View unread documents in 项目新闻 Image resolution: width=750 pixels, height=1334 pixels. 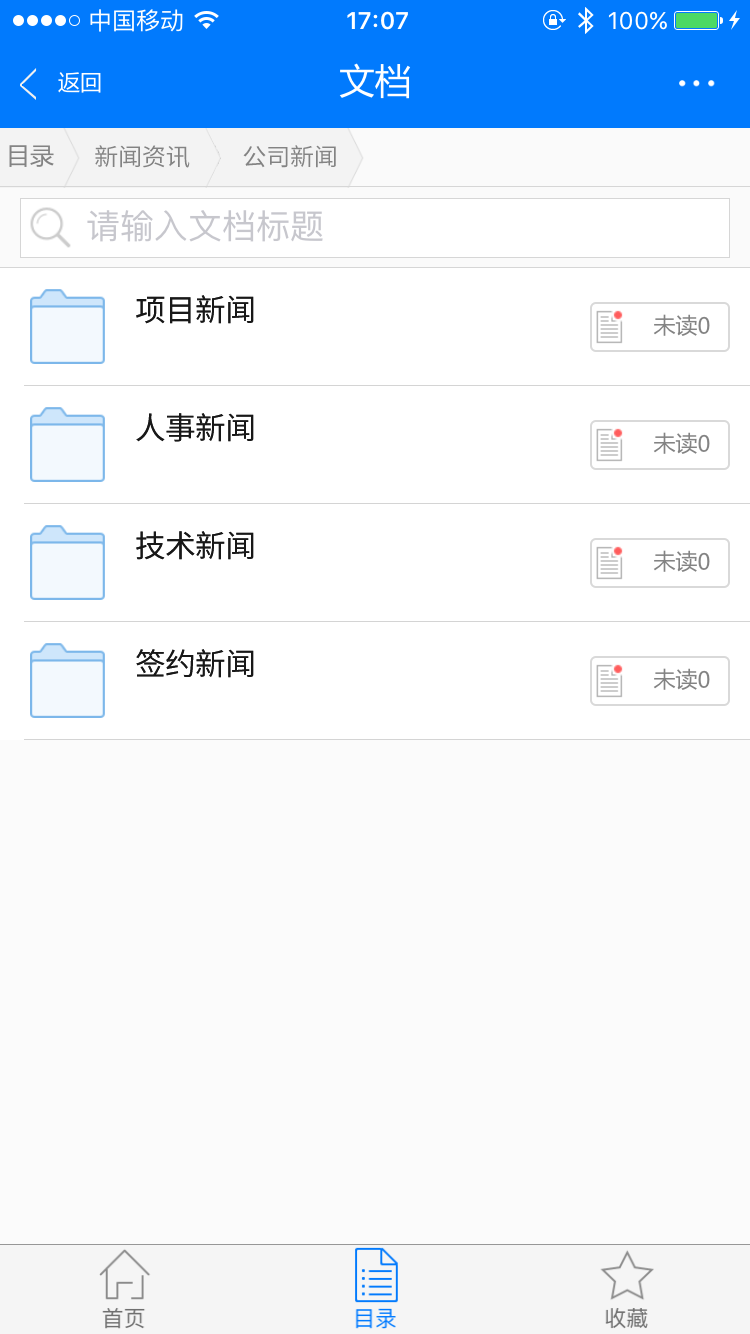coord(660,327)
